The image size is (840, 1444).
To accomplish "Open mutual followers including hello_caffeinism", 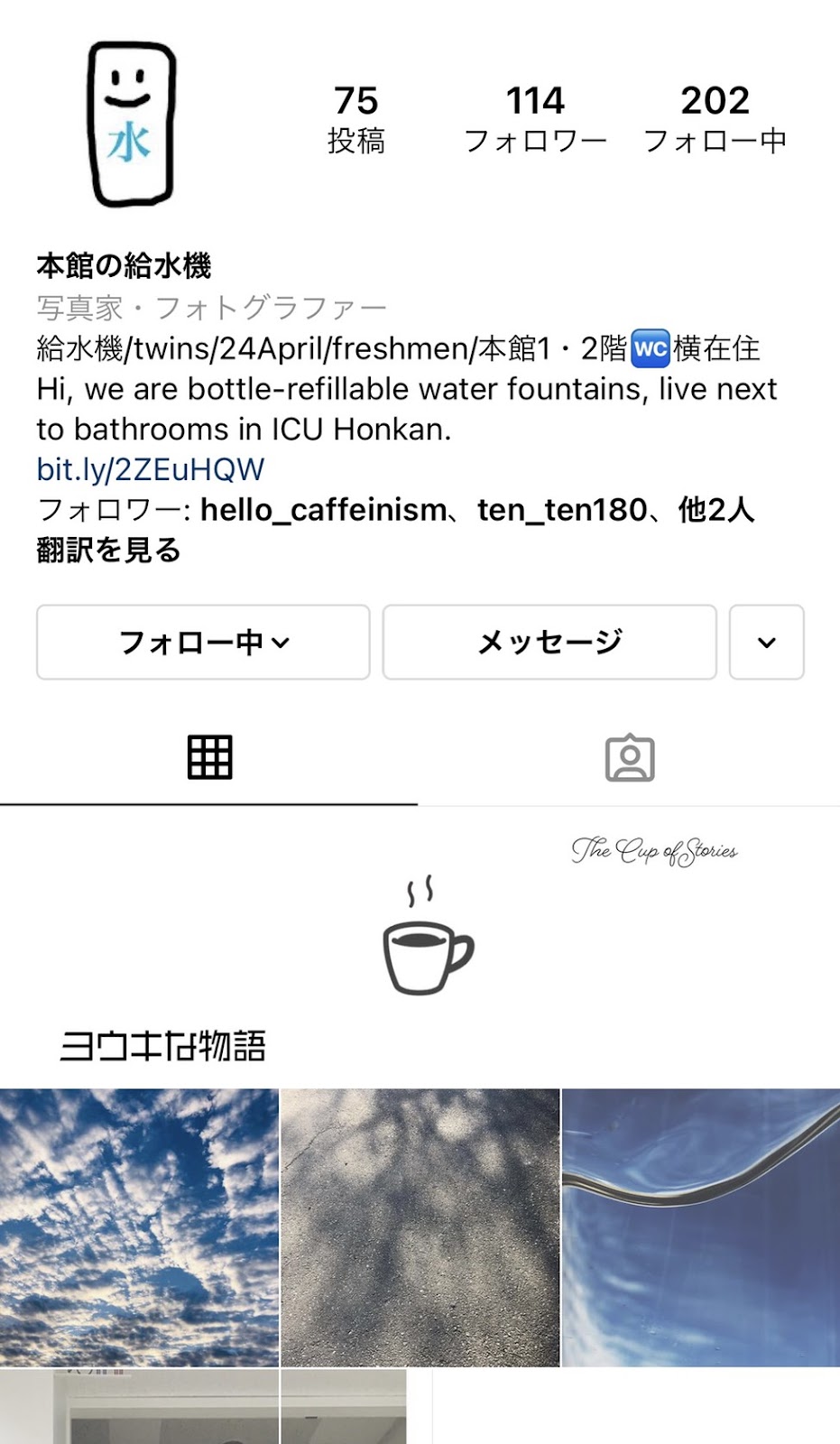I will tap(395, 510).
